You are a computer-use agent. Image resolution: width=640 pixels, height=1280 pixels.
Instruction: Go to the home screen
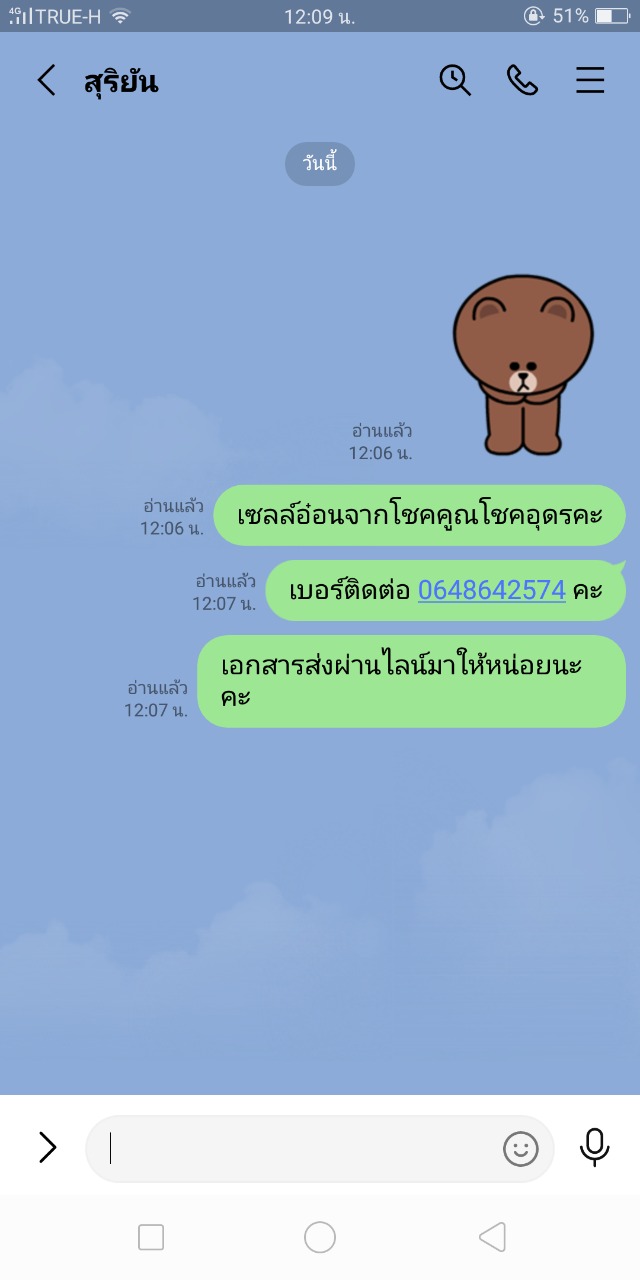tap(320, 1238)
